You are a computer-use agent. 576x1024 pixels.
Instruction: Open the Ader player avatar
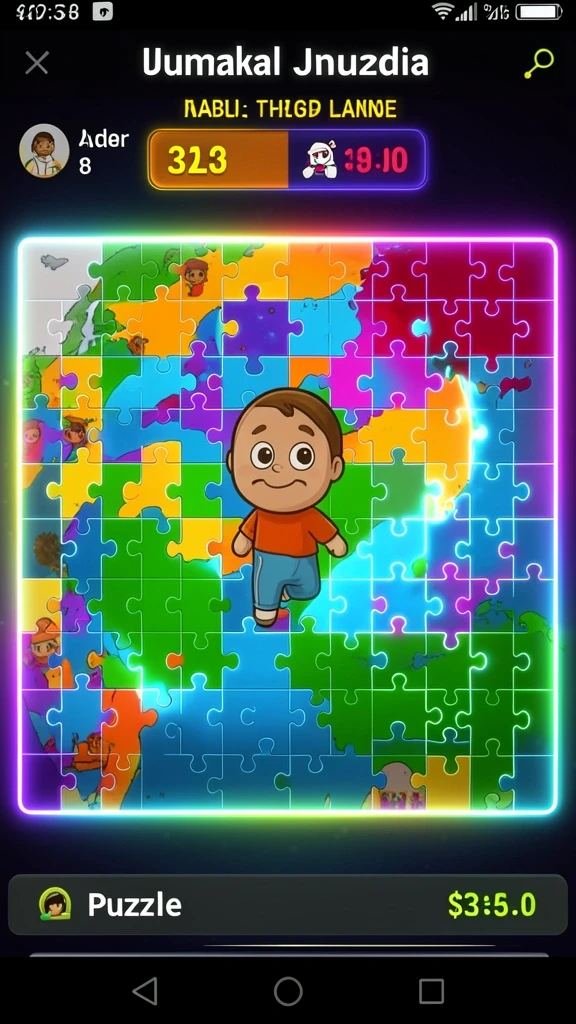pyautogui.click(x=44, y=151)
